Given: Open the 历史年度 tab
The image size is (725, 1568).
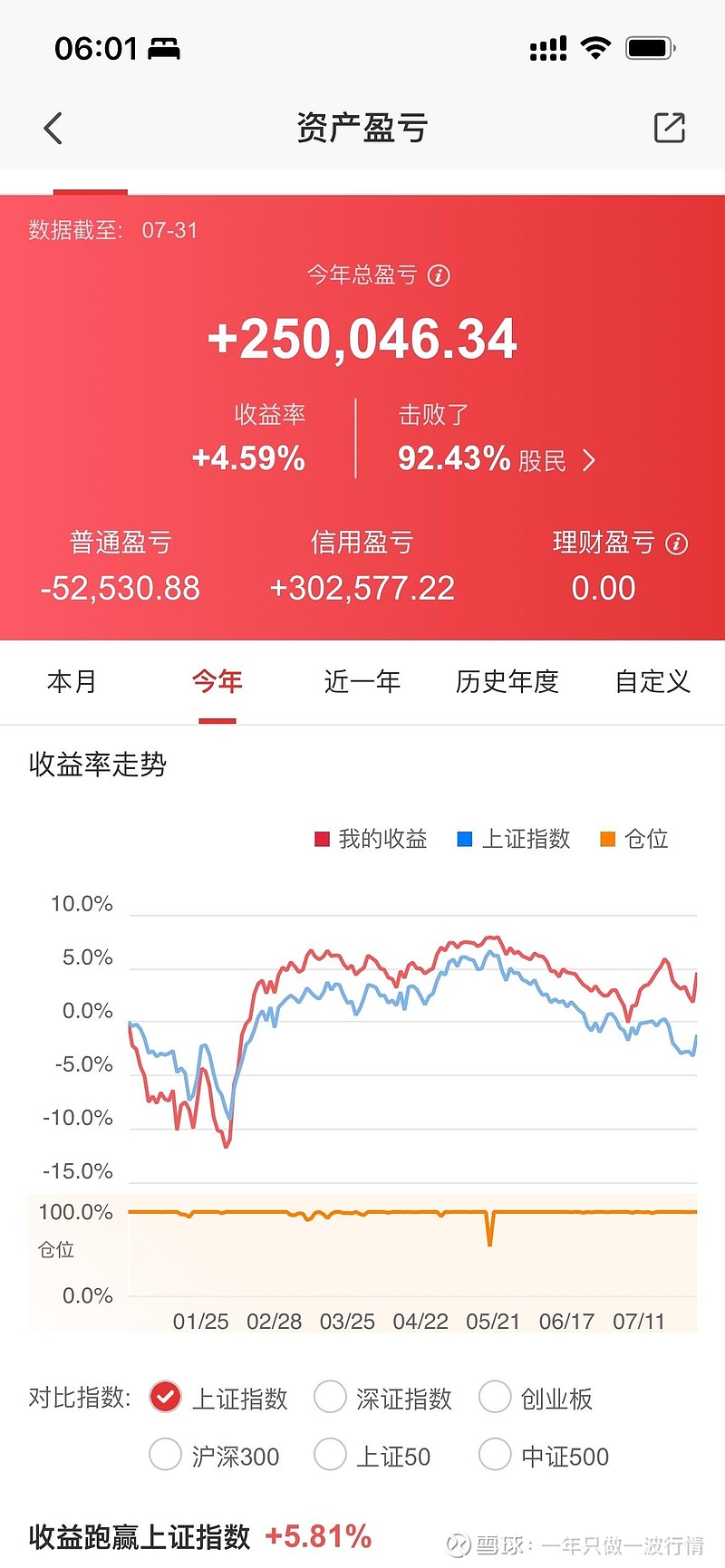Looking at the screenshot, I should tap(507, 681).
